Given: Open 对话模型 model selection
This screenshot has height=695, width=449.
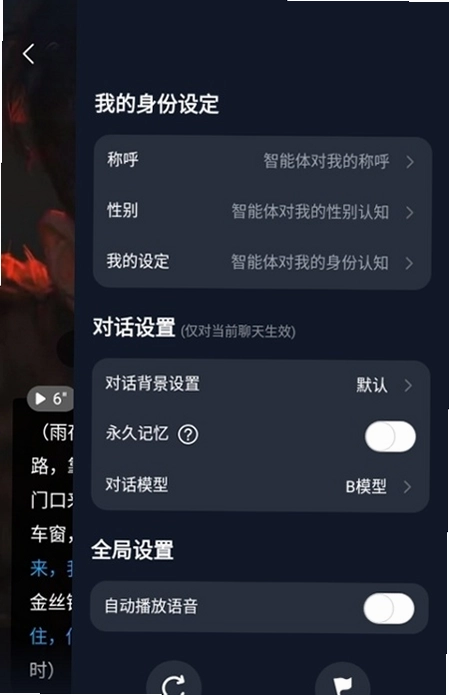Looking at the screenshot, I should [x=260, y=486].
